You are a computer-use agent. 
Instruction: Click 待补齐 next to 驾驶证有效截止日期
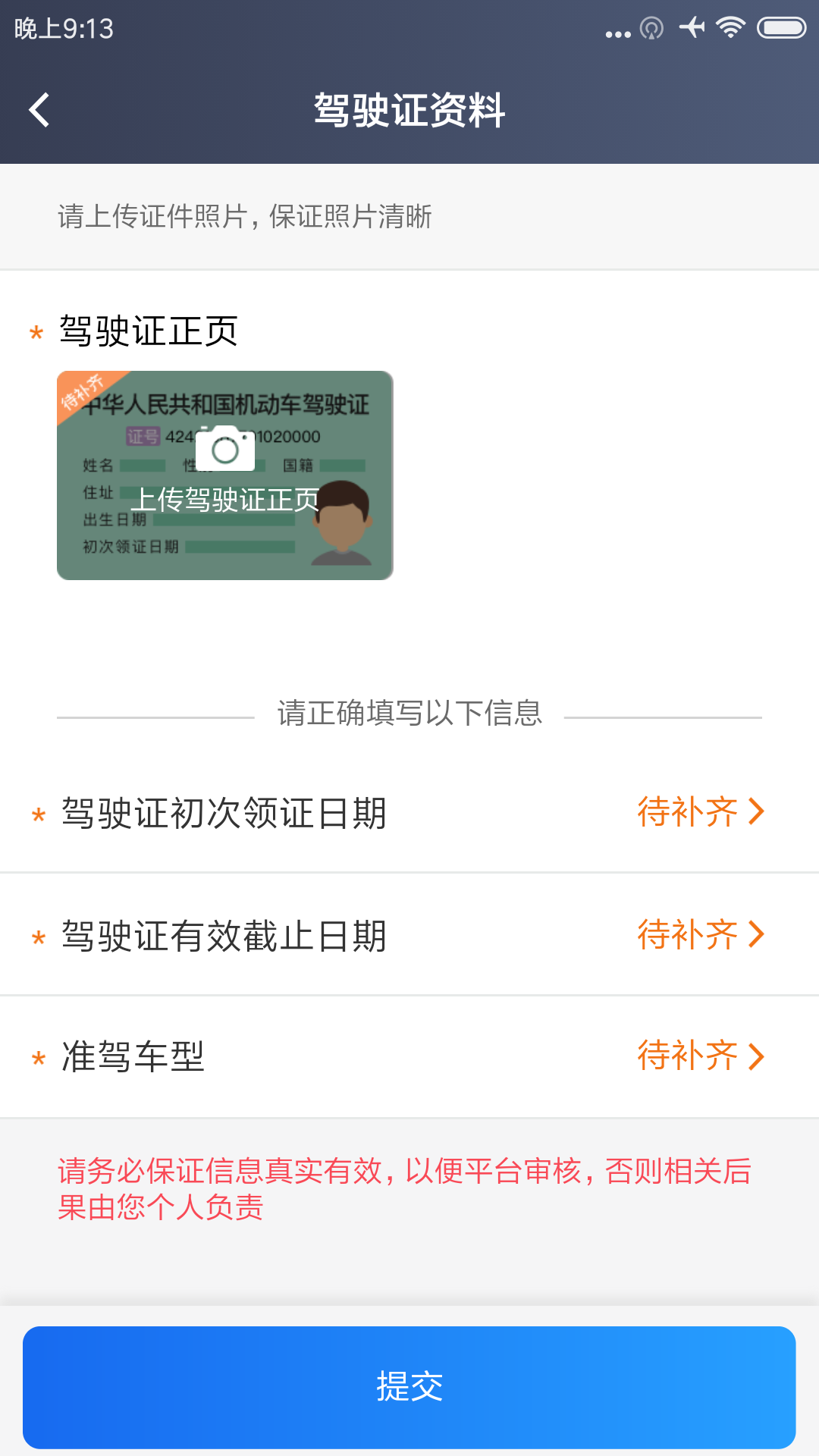coord(686,934)
